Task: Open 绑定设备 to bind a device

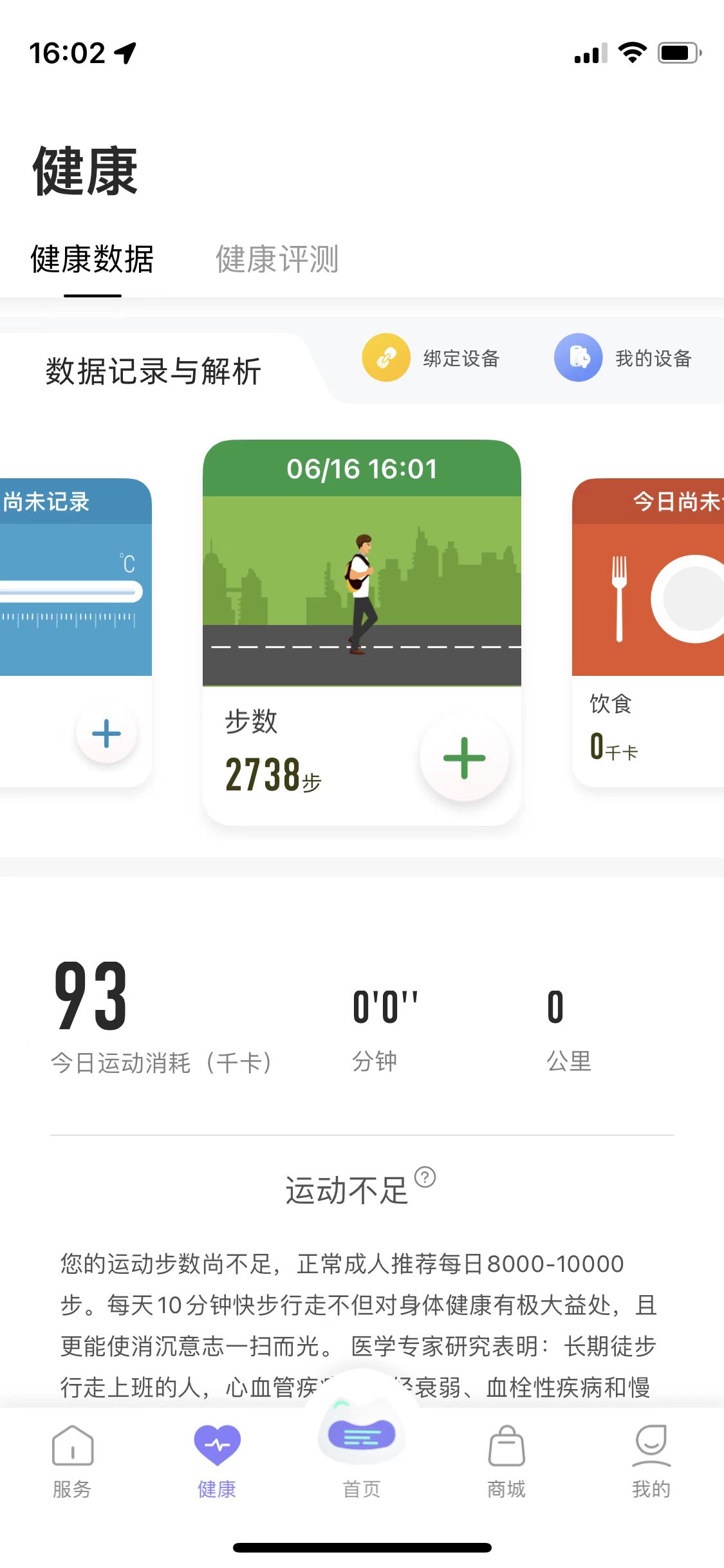Action: 431,358
